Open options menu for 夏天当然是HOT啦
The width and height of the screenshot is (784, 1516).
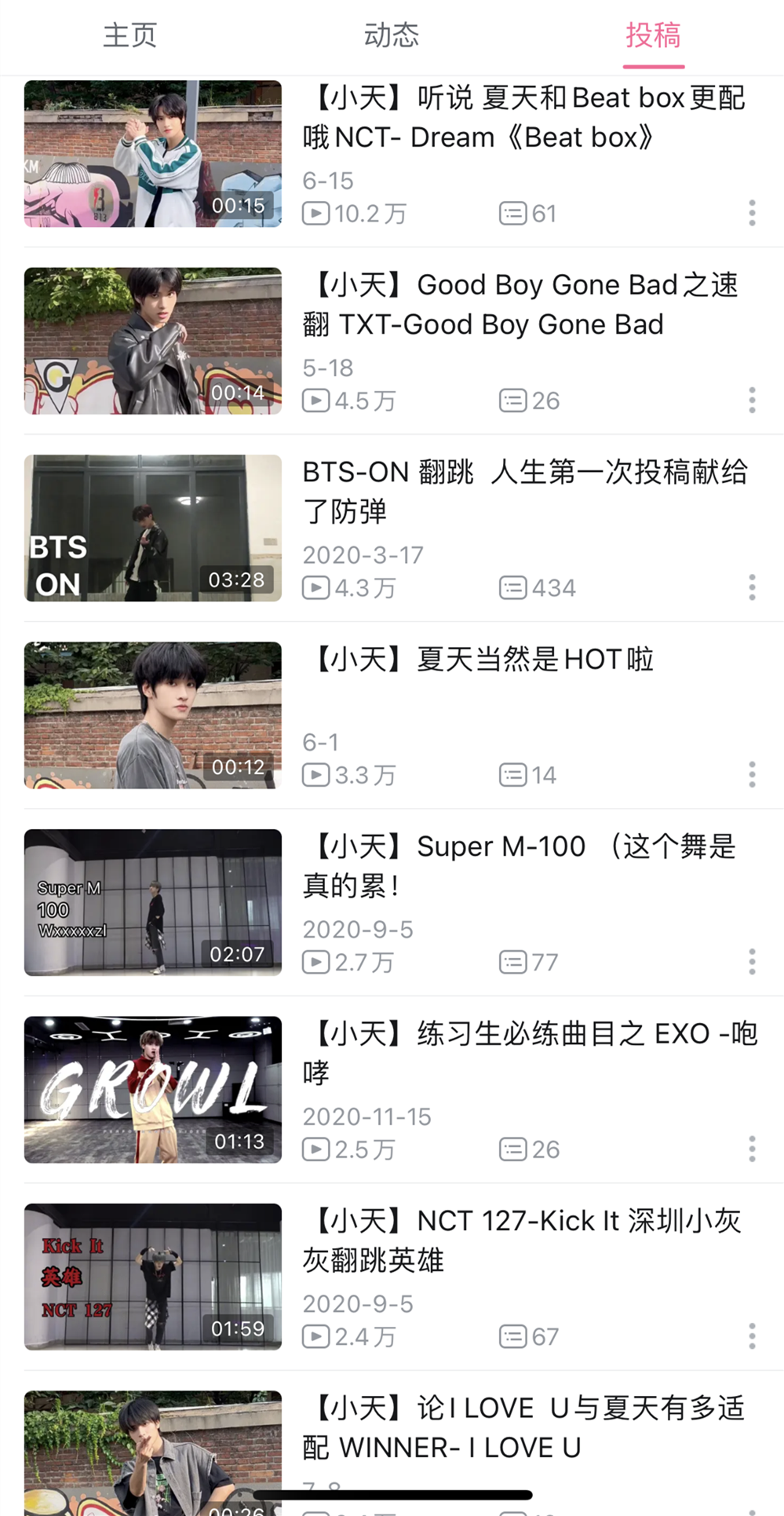(752, 775)
